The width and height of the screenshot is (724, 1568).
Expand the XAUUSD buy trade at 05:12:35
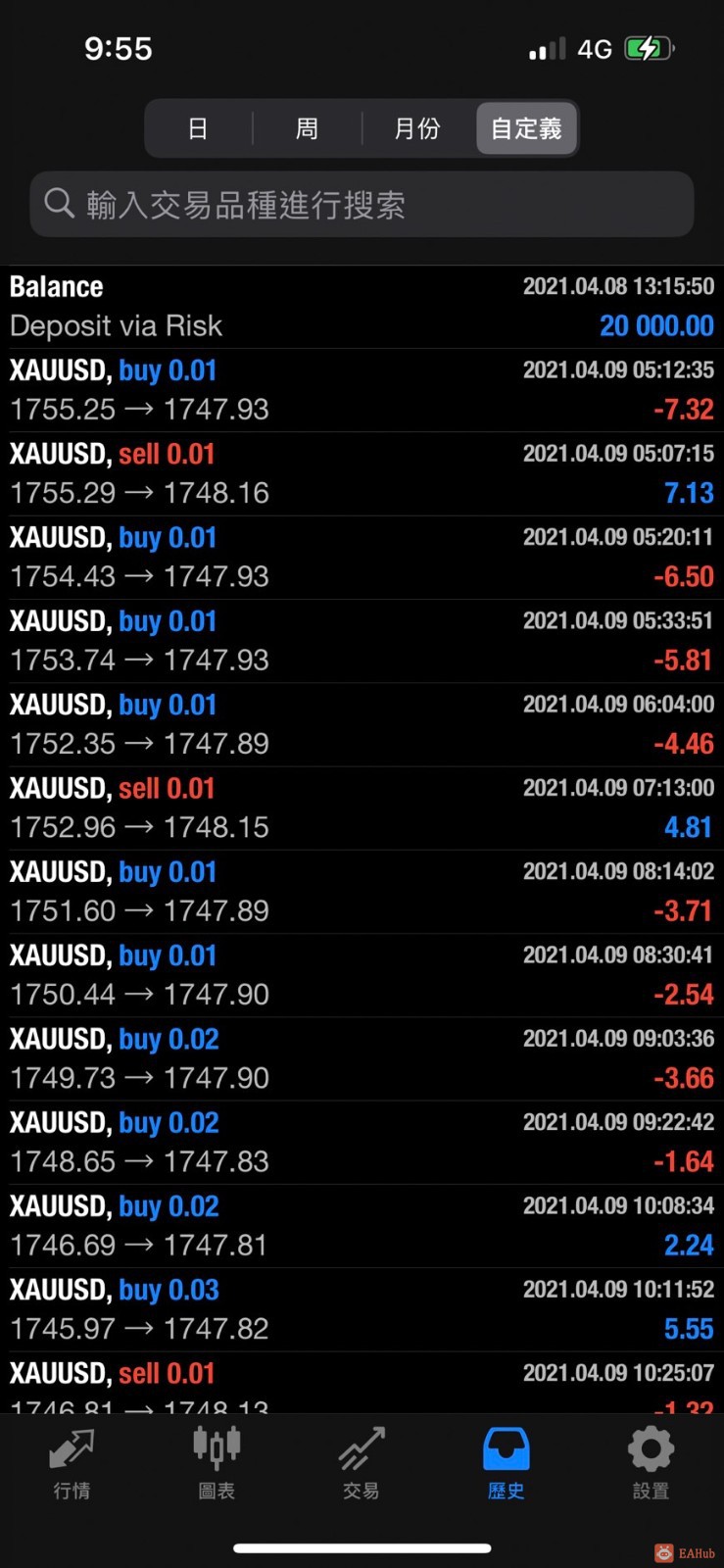click(362, 390)
